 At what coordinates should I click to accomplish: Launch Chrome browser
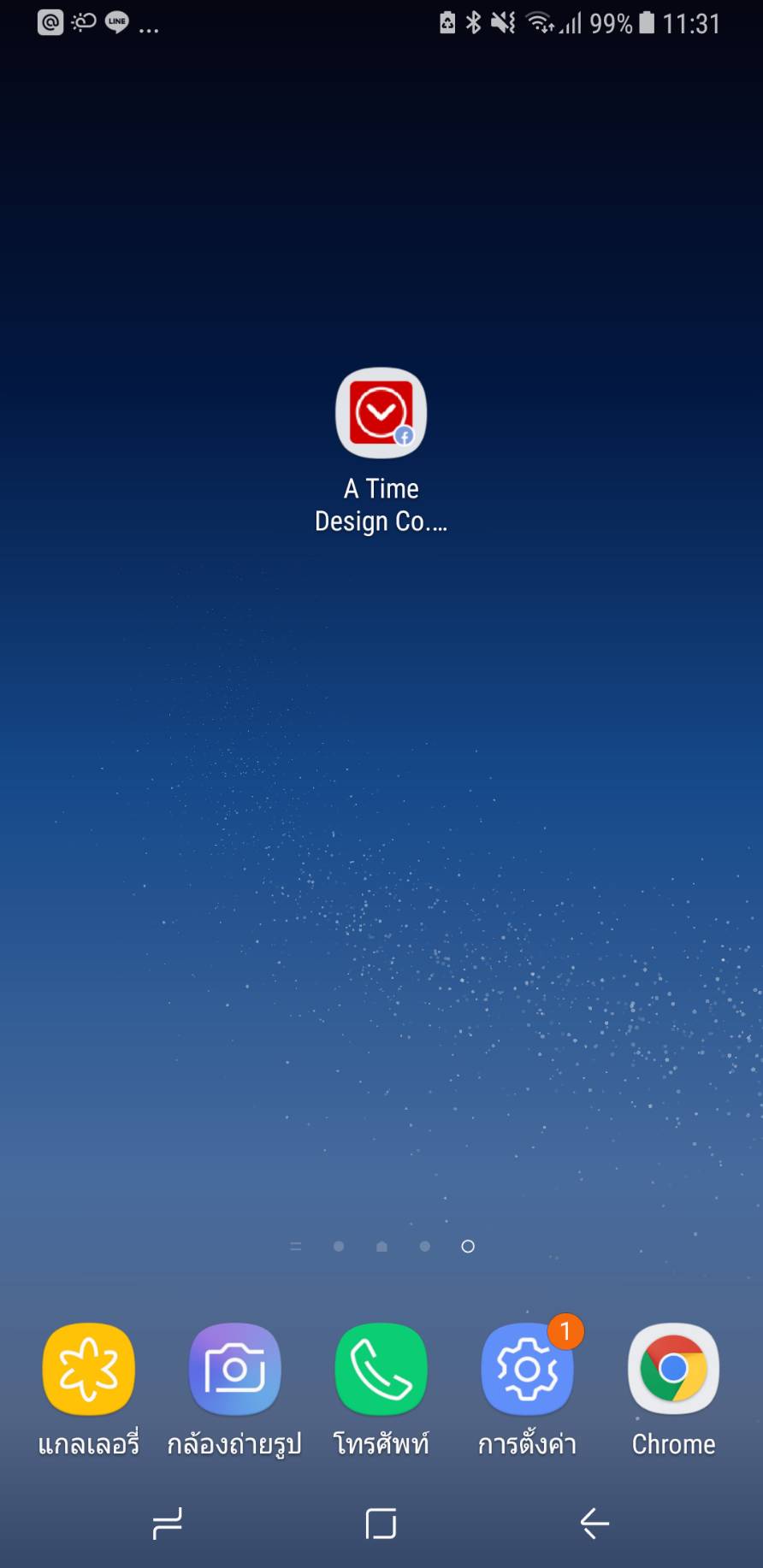click(x=673, y=1370)
